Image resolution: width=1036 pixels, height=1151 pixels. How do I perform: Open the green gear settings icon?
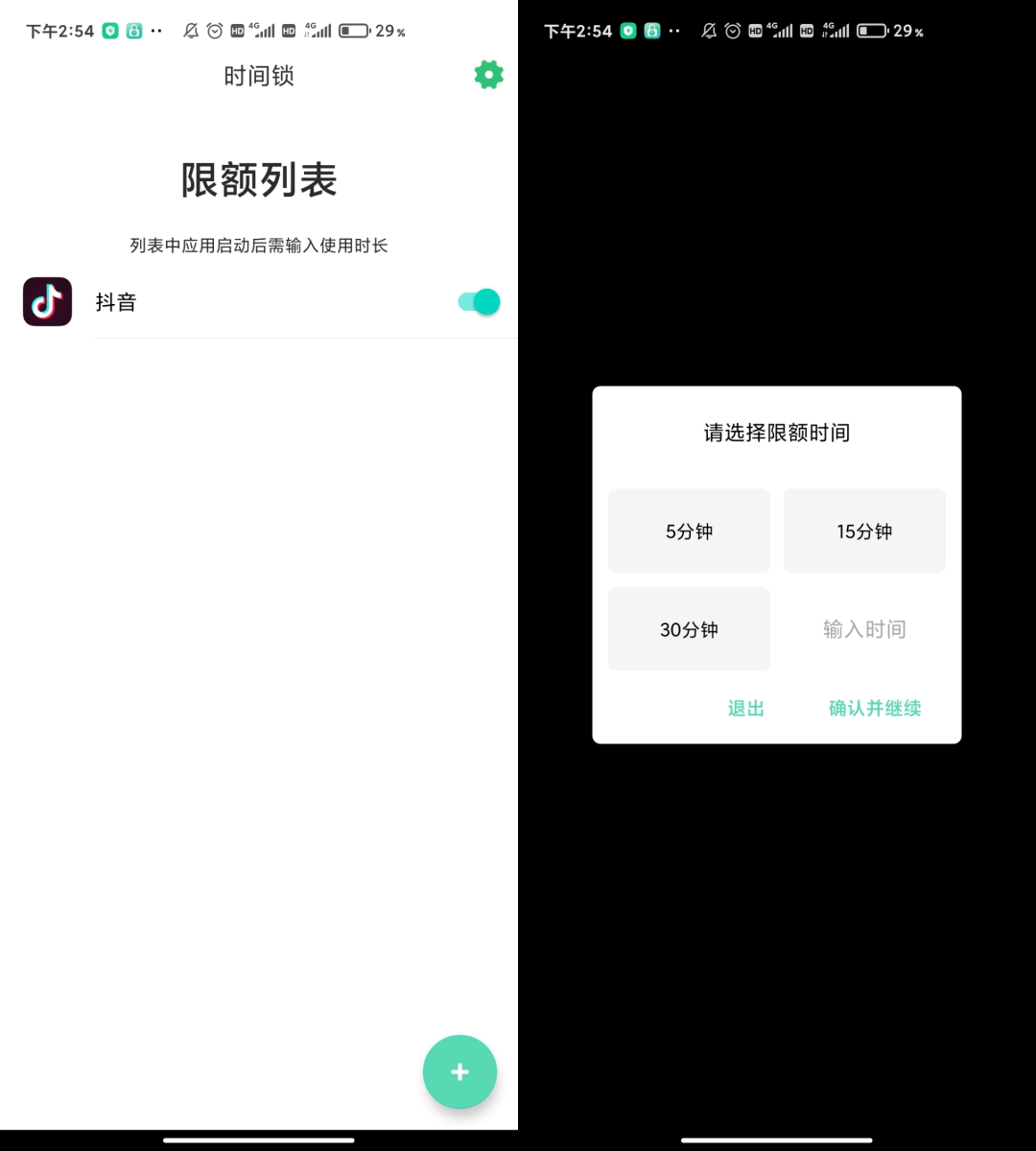pyautogui.click(x=488, y=75)
